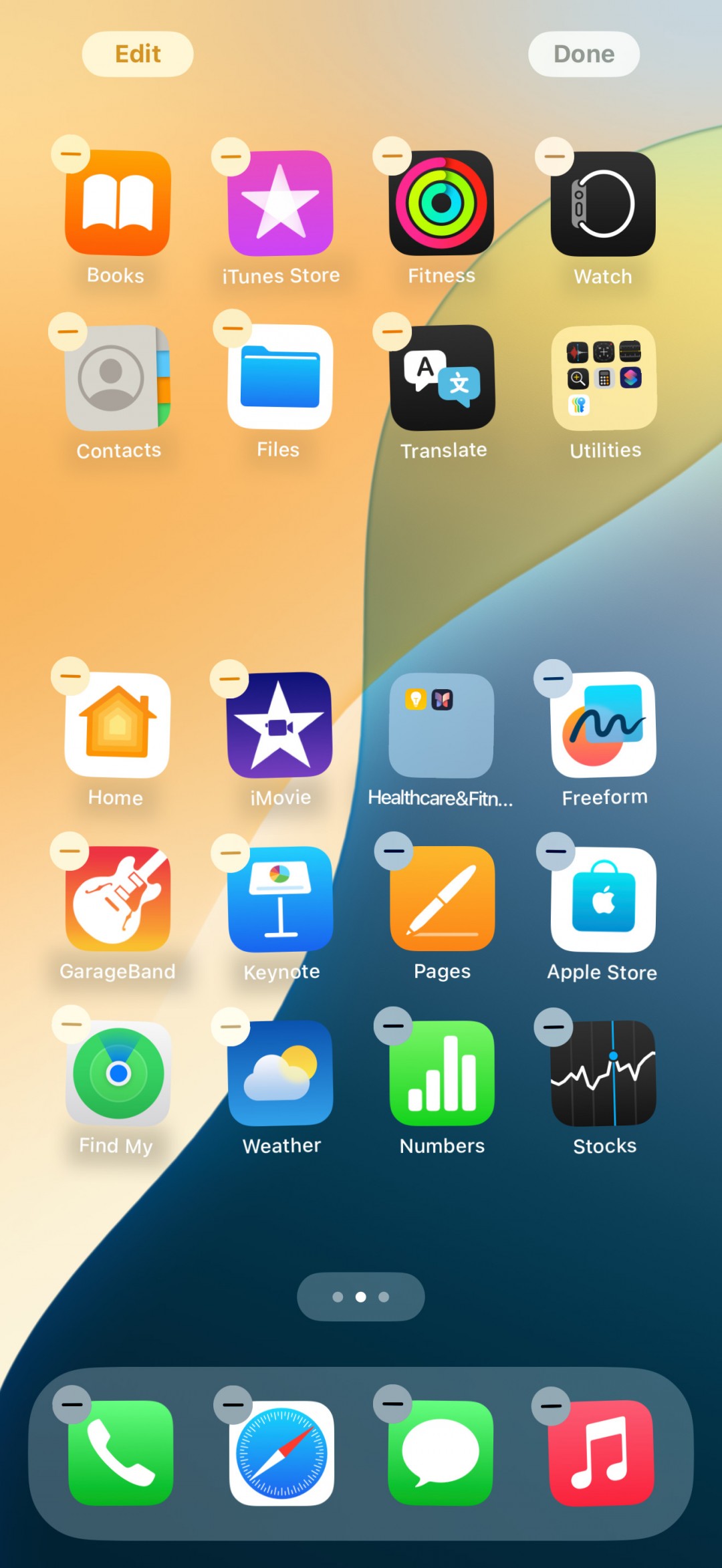The image size is (722, 1568).
Task: Tap the Freeform app icon
Action: (x=604, y=725)
